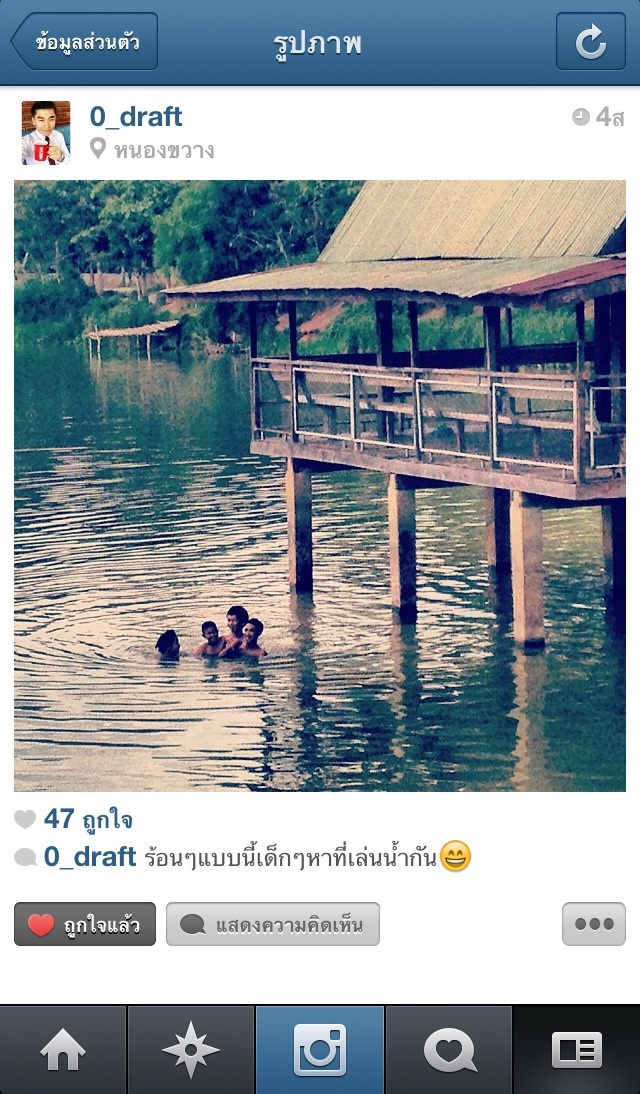Switch to the activity heart bubble tab
Image resolution: width=640 pixels, height=1094 pixels.
[449, 1050]
